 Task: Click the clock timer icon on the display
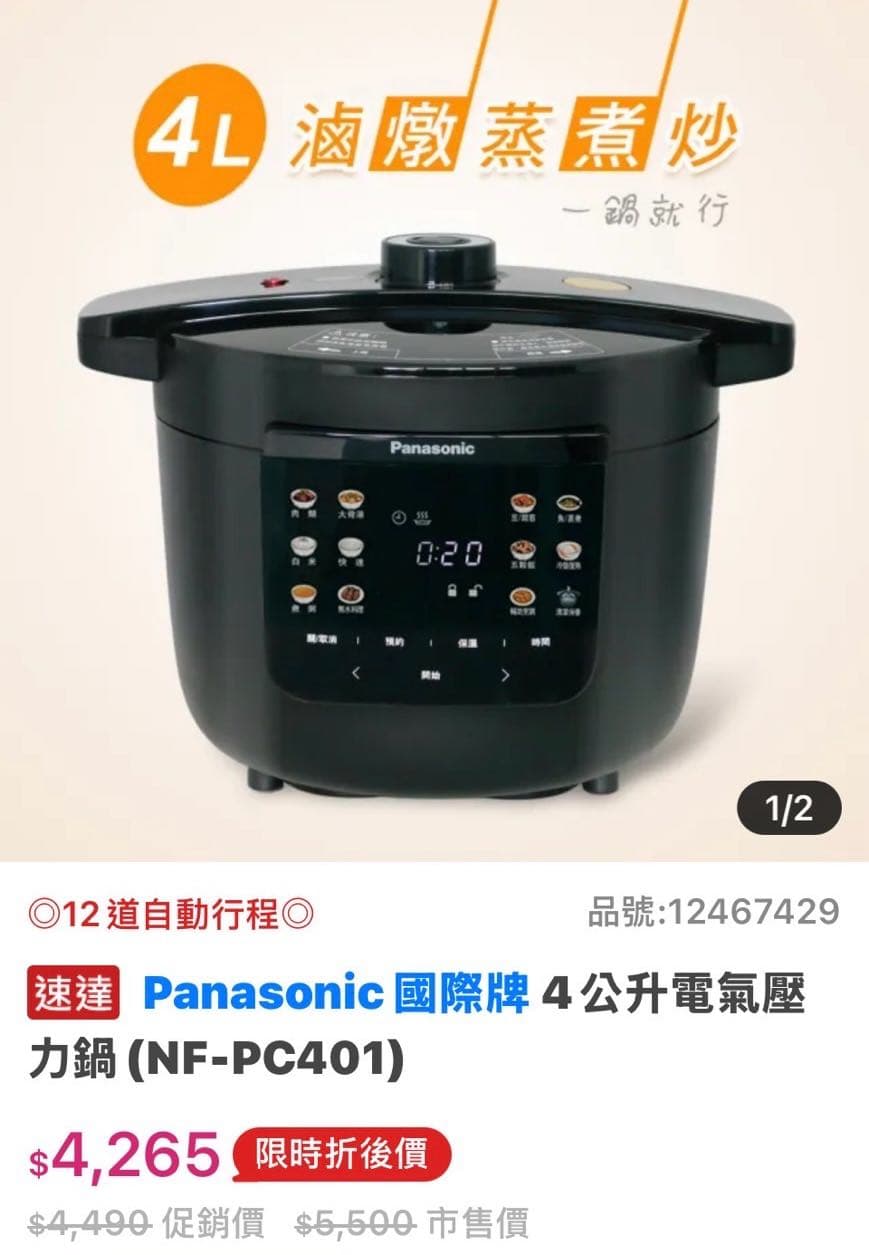coord(398,517)
